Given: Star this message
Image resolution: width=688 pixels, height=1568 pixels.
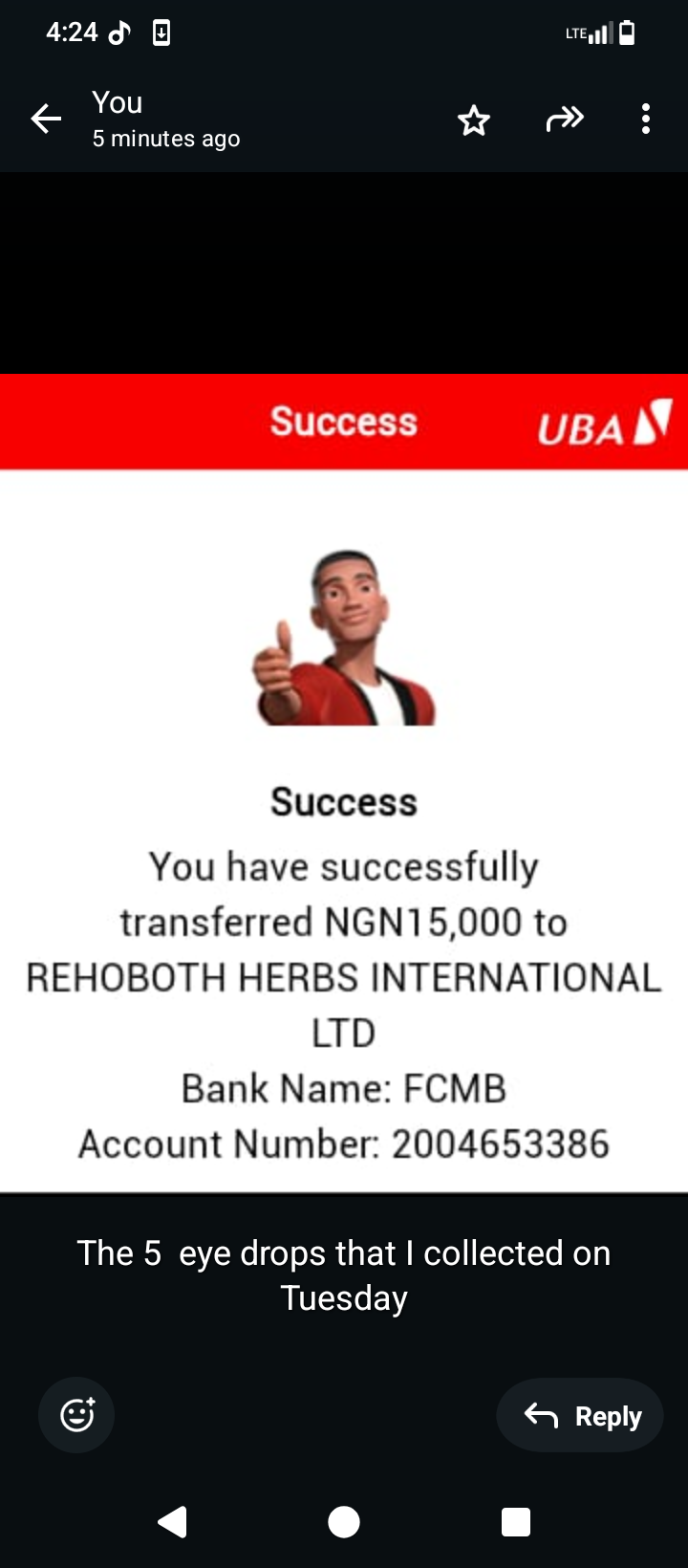Looking at the screenshot, I should click(473, 120).
